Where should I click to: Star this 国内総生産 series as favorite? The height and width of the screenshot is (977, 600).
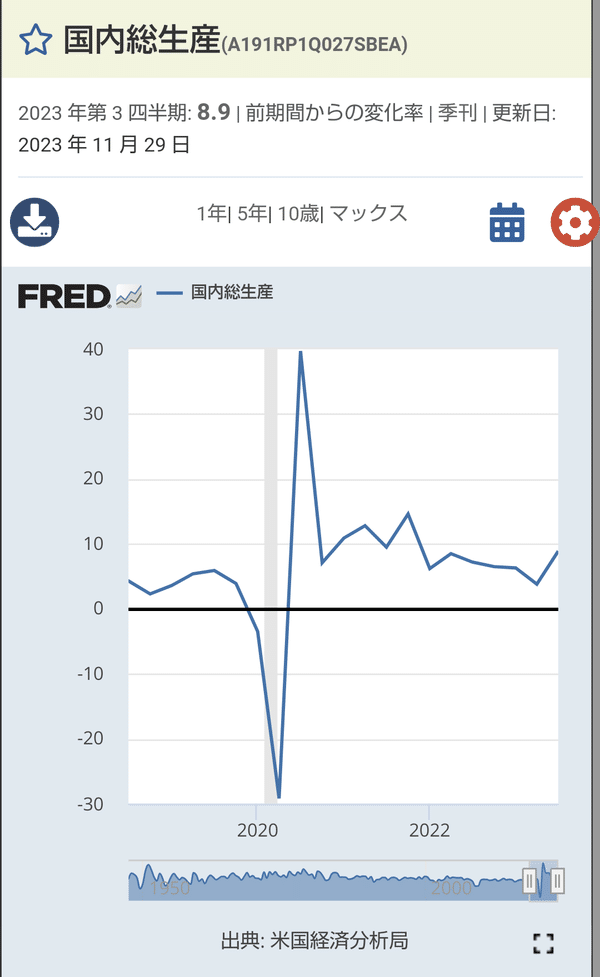click(x=35, y=41)
